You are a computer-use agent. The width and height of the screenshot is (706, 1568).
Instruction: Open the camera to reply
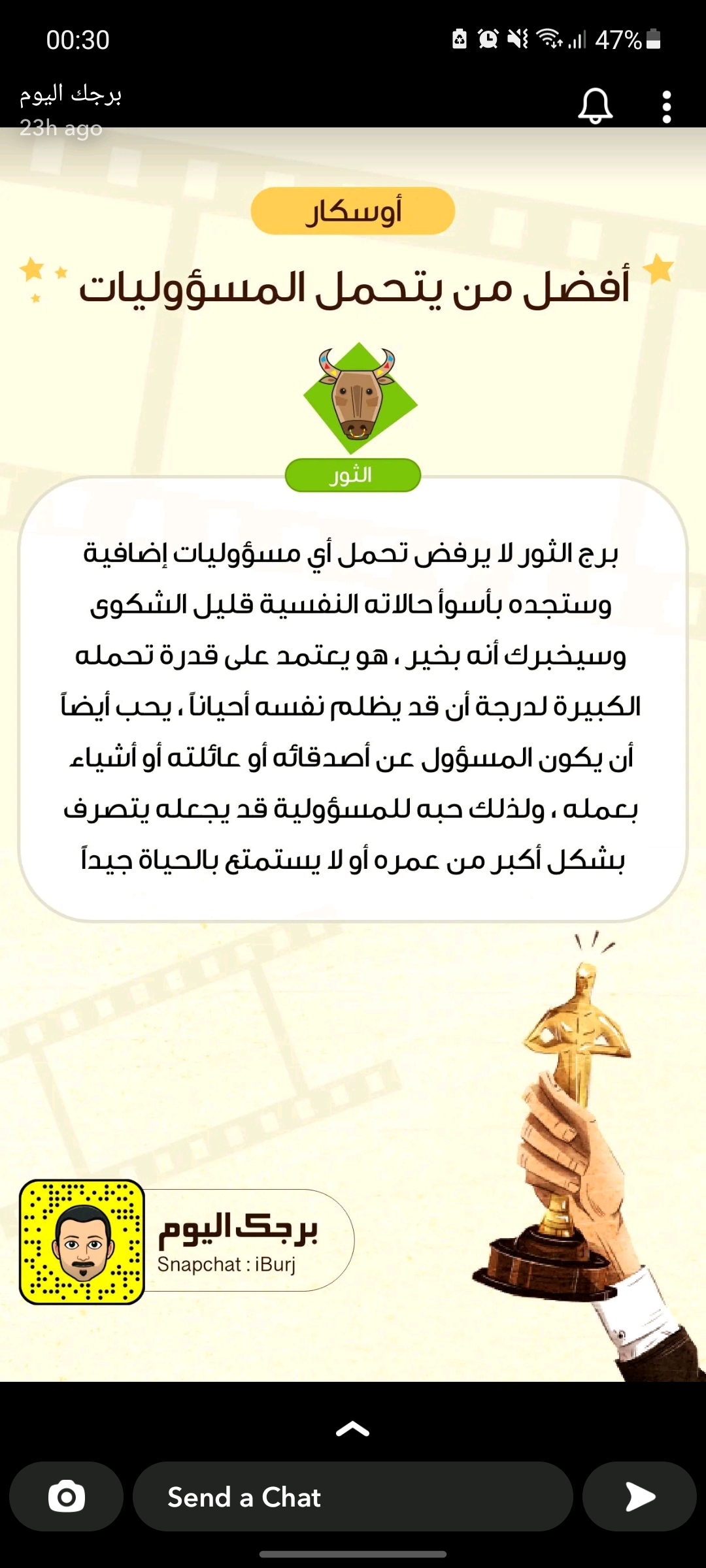tap(67, 1497)
